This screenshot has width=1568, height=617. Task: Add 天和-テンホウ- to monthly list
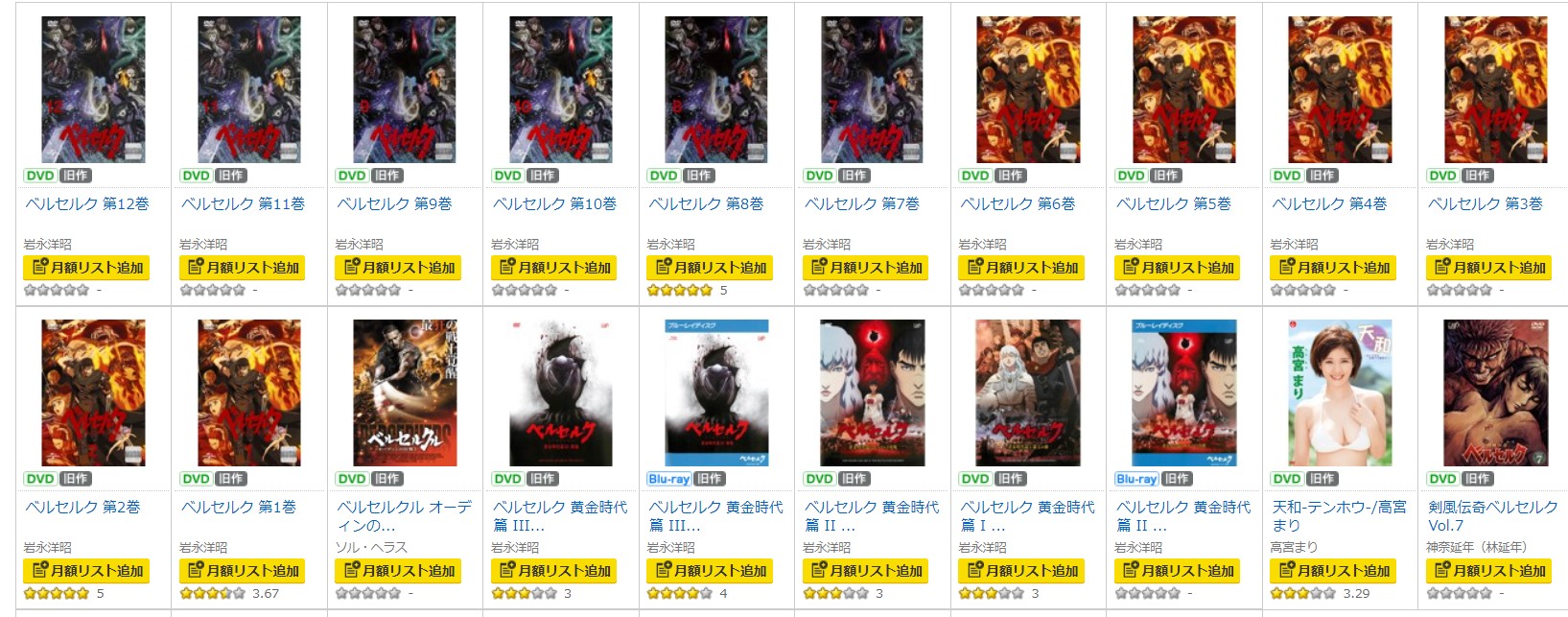click(x=1333, y=571)
